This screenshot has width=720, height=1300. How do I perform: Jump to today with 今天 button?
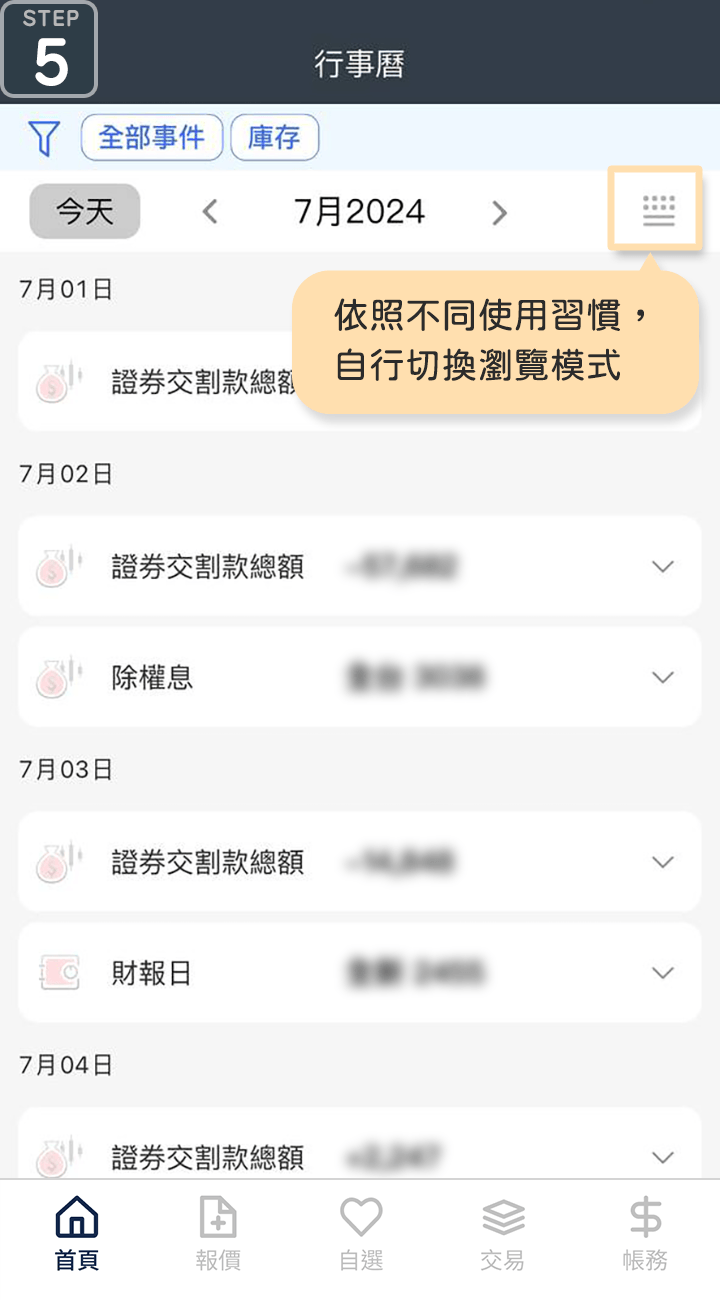85,212
